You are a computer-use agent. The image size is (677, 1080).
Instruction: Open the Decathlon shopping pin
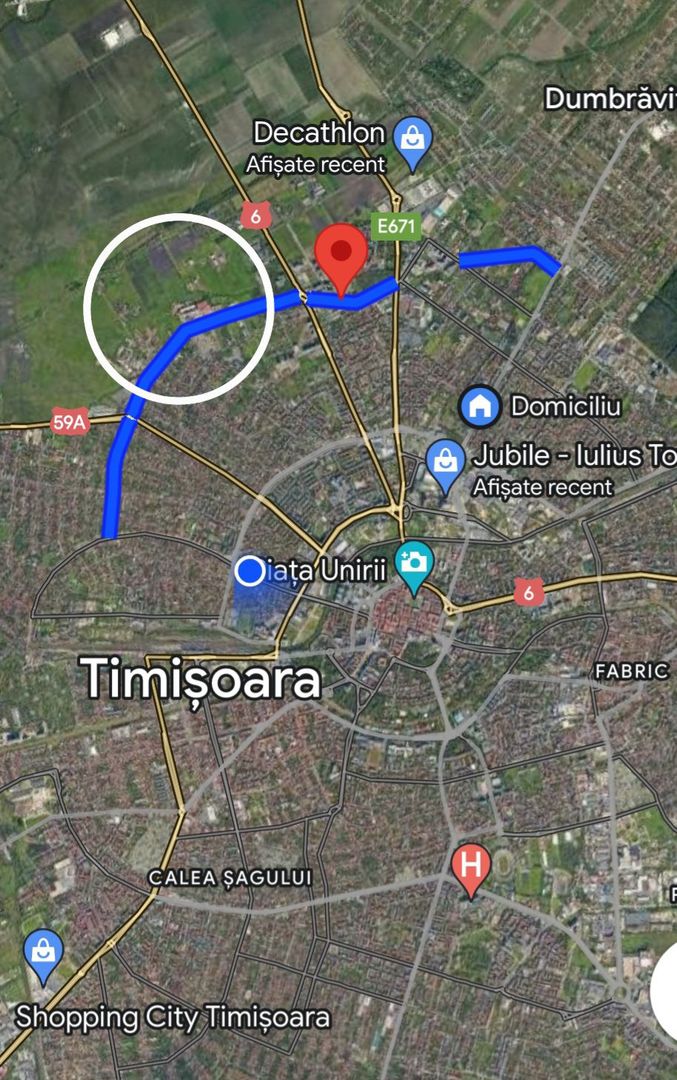click(x=411, y=139)
